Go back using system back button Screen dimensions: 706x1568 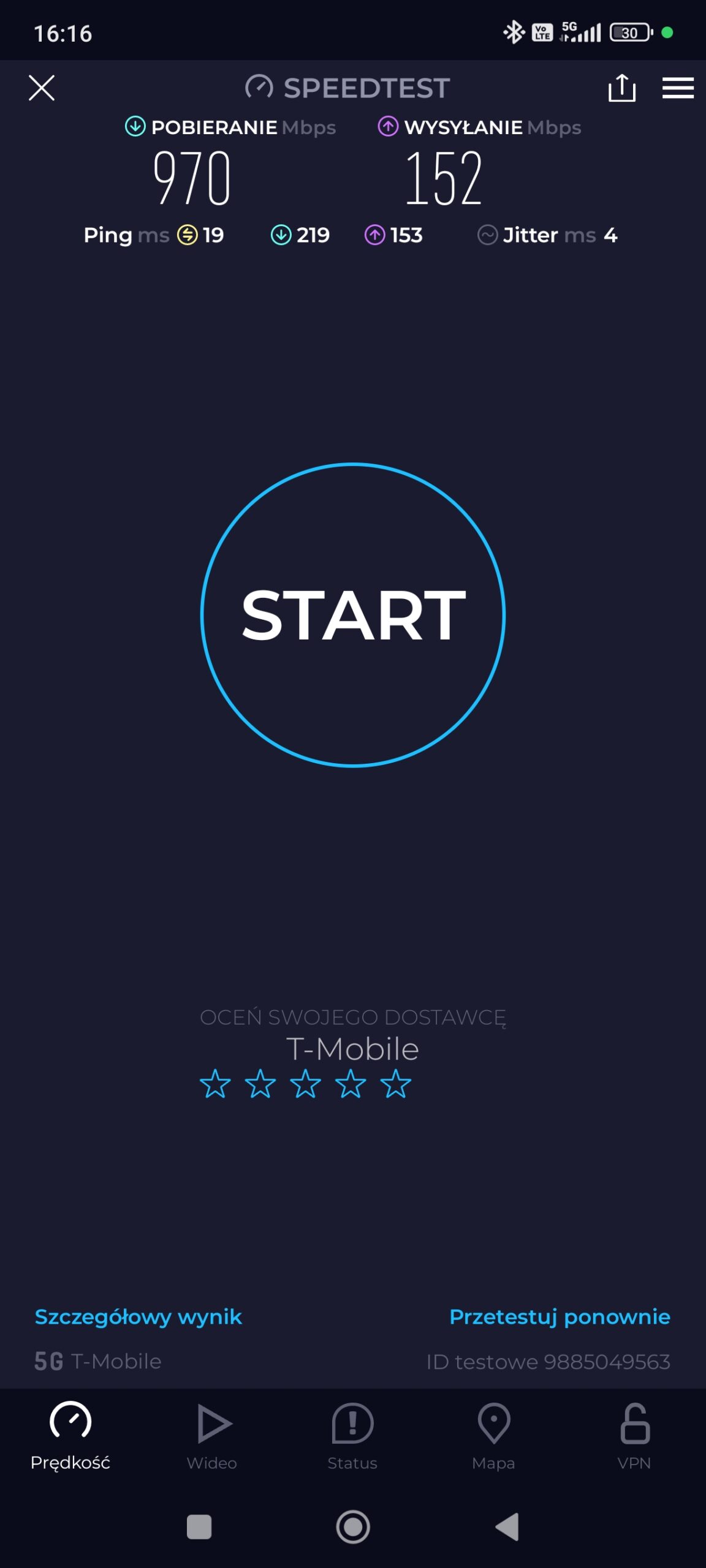click(507, 1526)
